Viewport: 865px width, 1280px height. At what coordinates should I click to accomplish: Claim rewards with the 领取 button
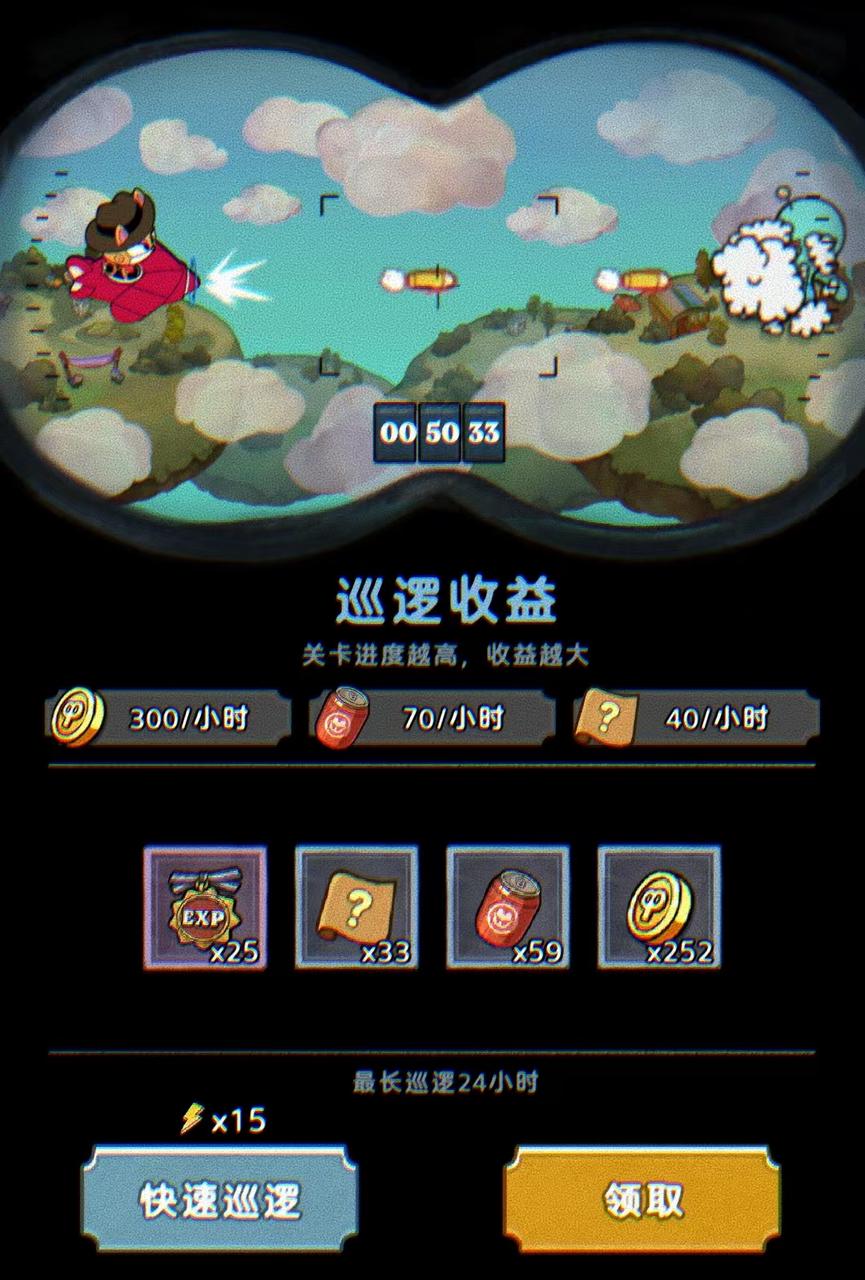click(642, 1199)
